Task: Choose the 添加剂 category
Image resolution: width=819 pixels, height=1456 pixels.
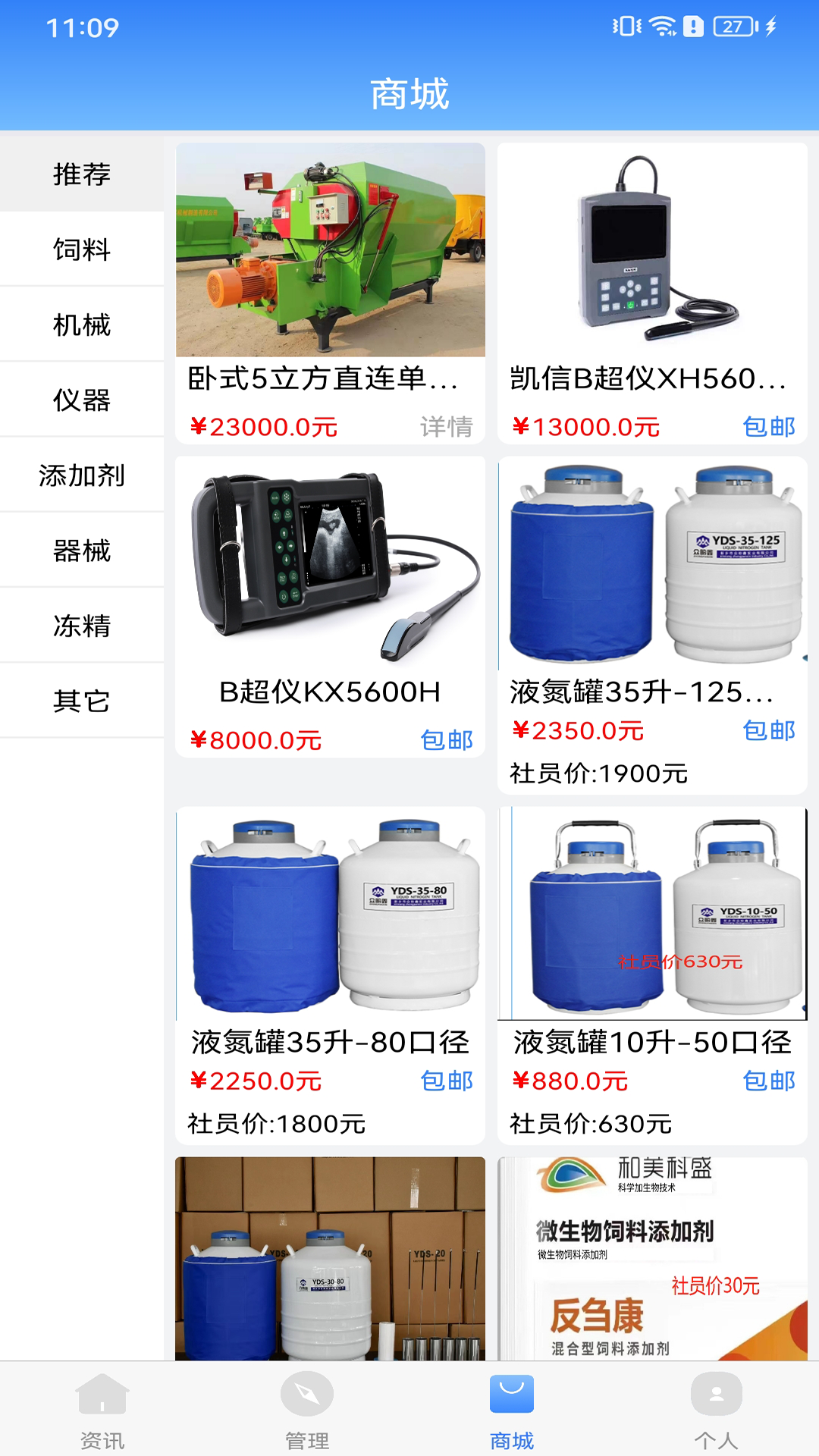Action: pos(82,475)
